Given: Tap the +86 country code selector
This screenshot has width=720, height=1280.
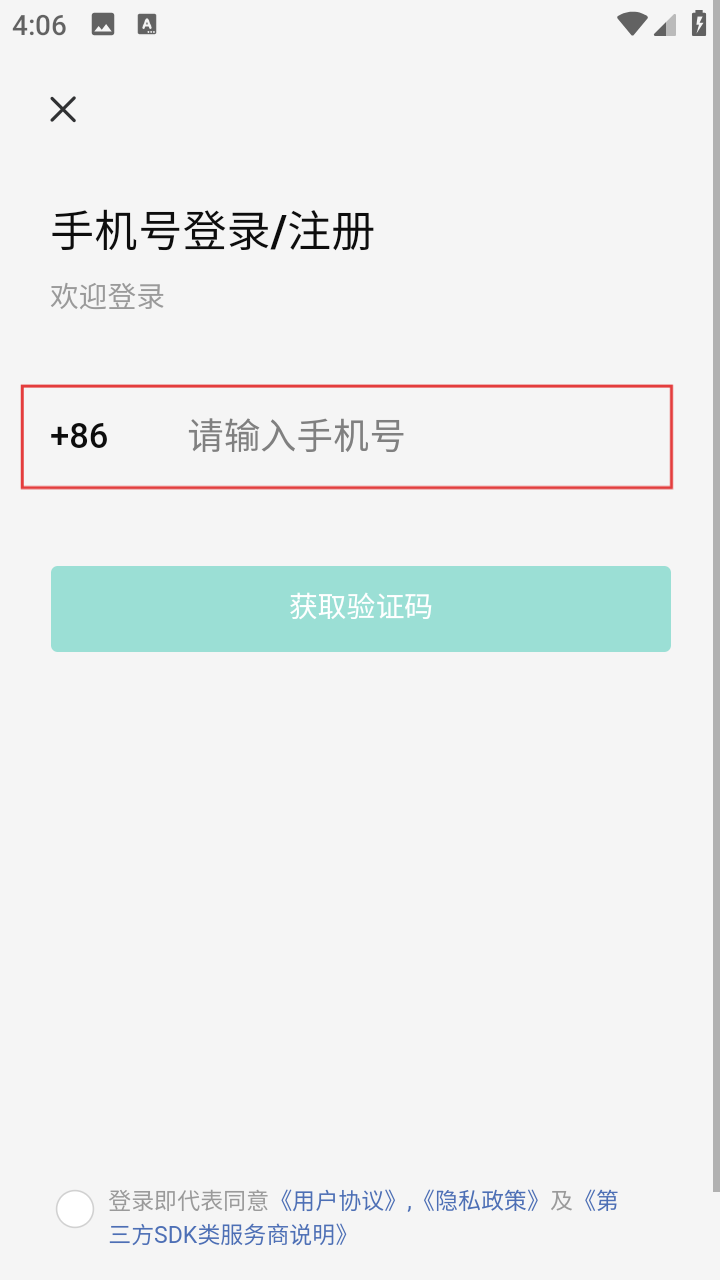Looking at the screenshot, I should tap(80, 436).
